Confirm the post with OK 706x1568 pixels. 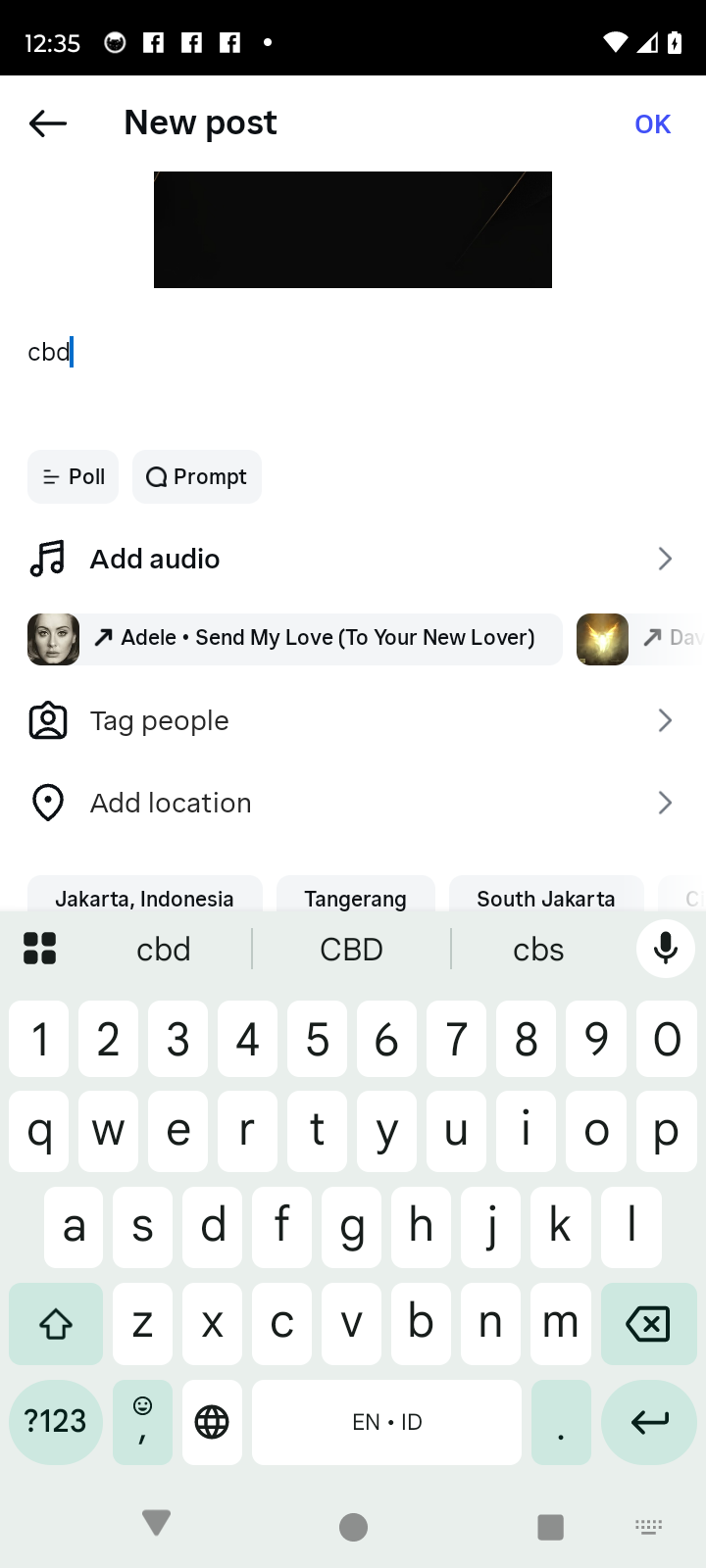point(652,123)
